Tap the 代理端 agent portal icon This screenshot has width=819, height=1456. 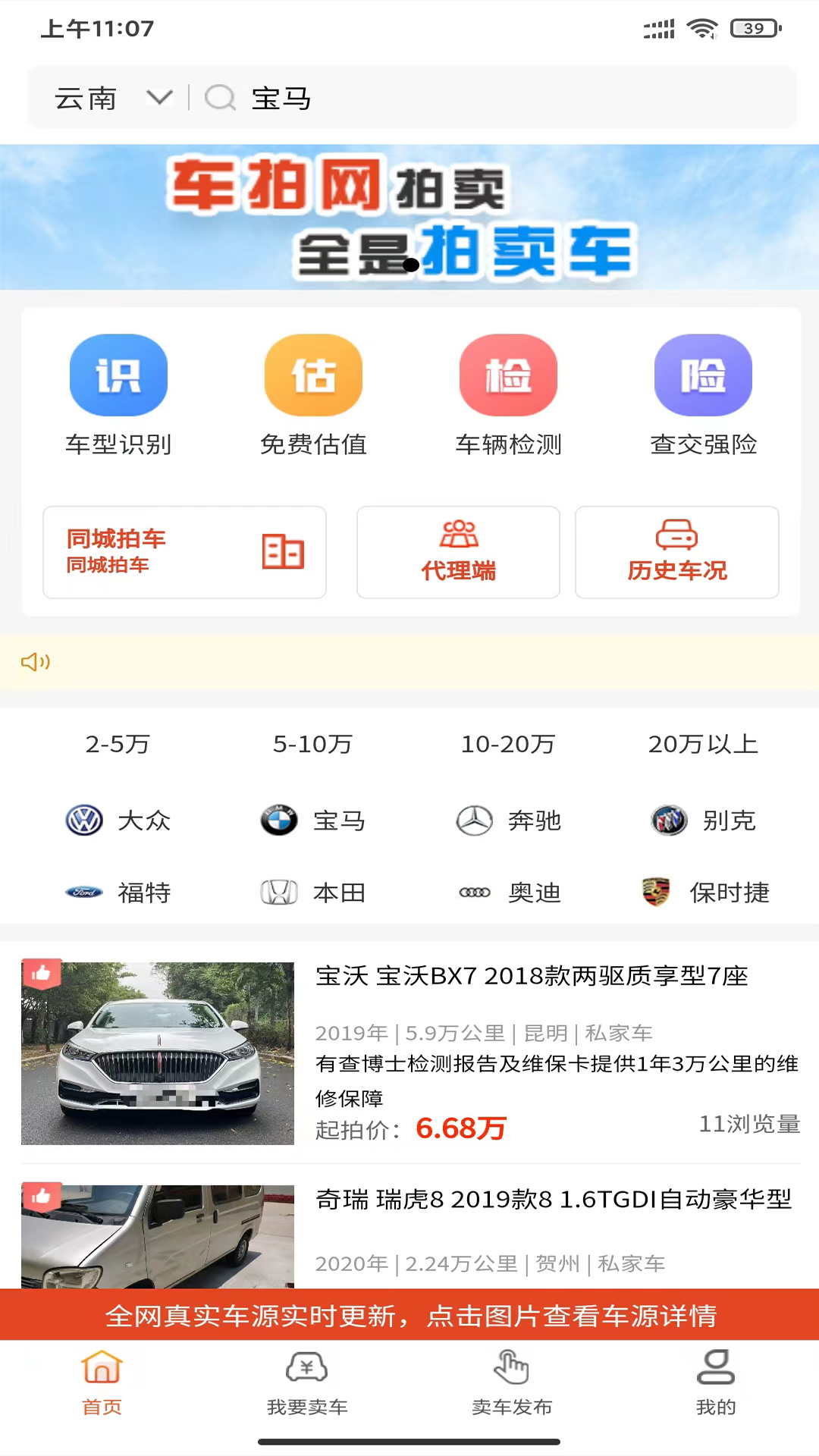point(458,552)
